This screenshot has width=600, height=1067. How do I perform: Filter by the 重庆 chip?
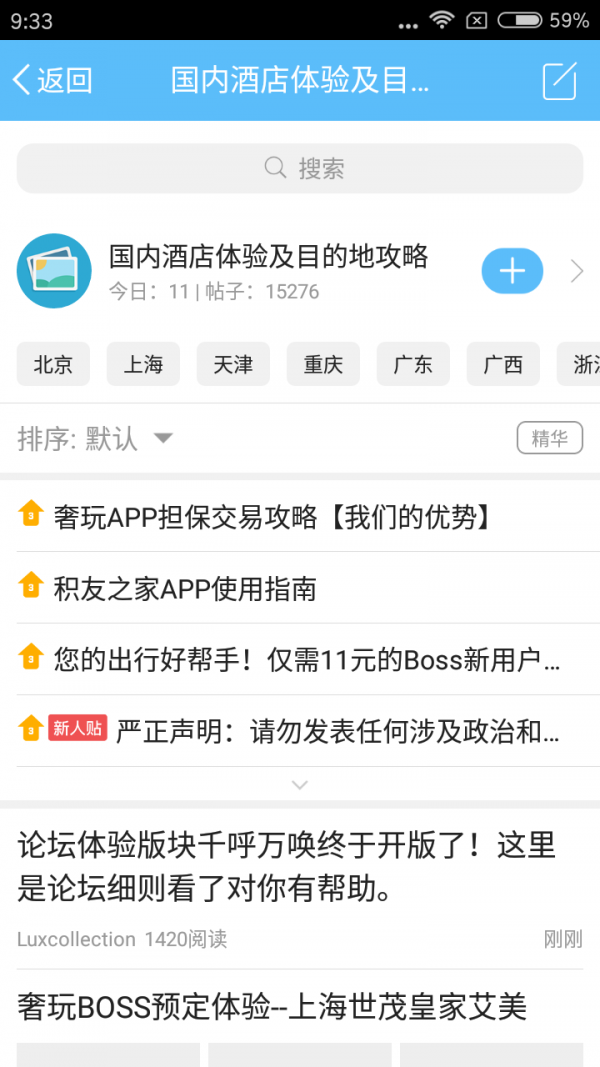point(323,364)
